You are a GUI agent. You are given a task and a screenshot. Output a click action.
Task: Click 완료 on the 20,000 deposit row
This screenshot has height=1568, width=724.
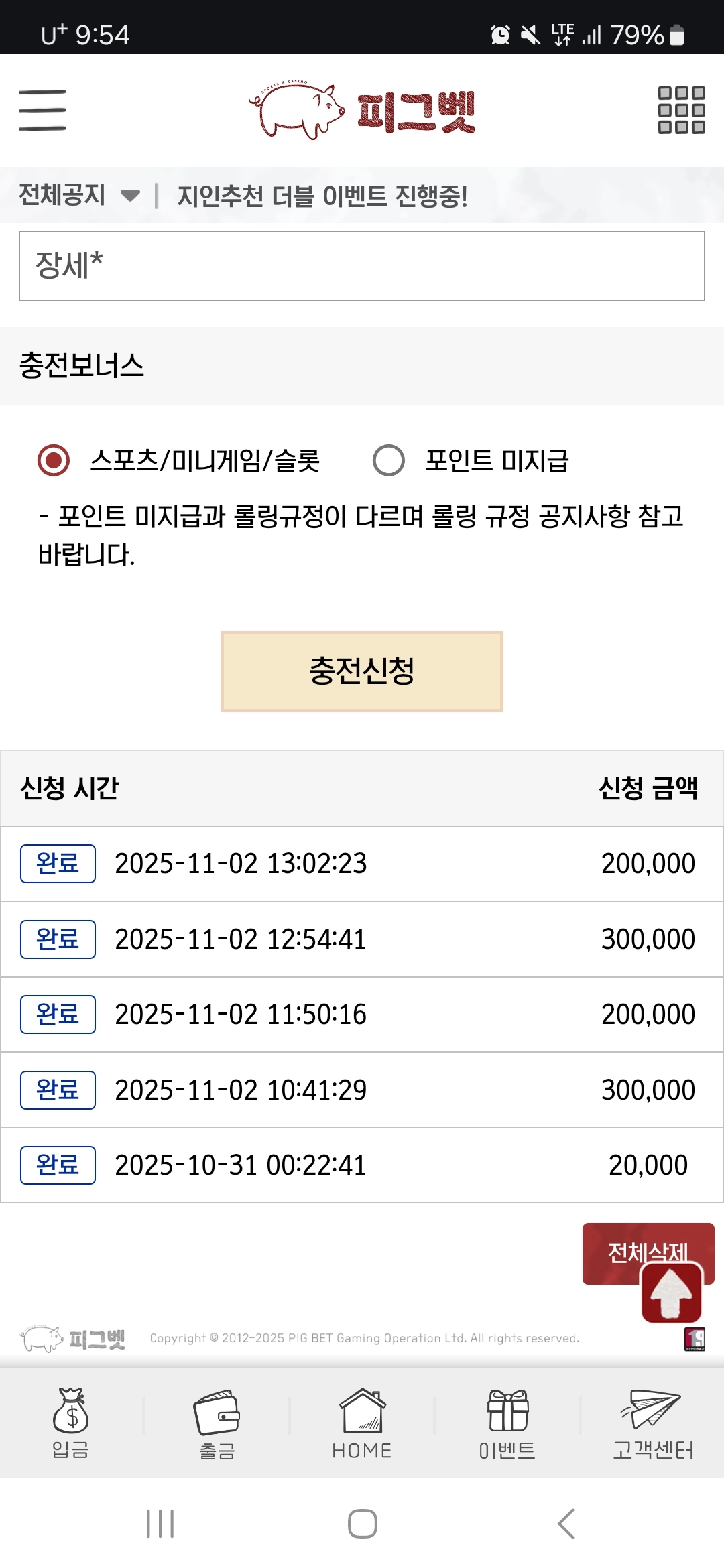coord(58,1165)
